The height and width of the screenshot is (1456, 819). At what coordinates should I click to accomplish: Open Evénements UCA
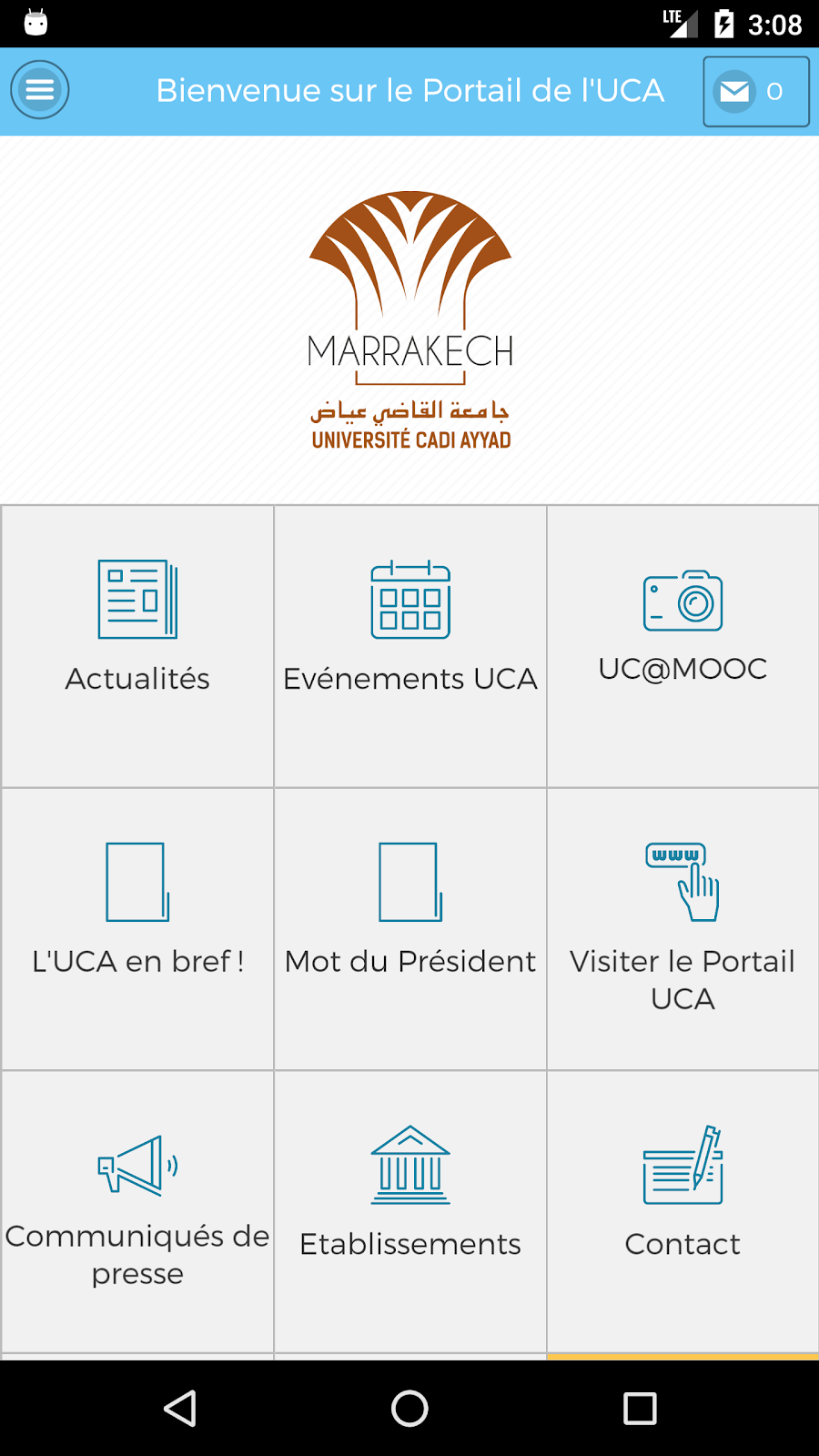click(410, 645)
